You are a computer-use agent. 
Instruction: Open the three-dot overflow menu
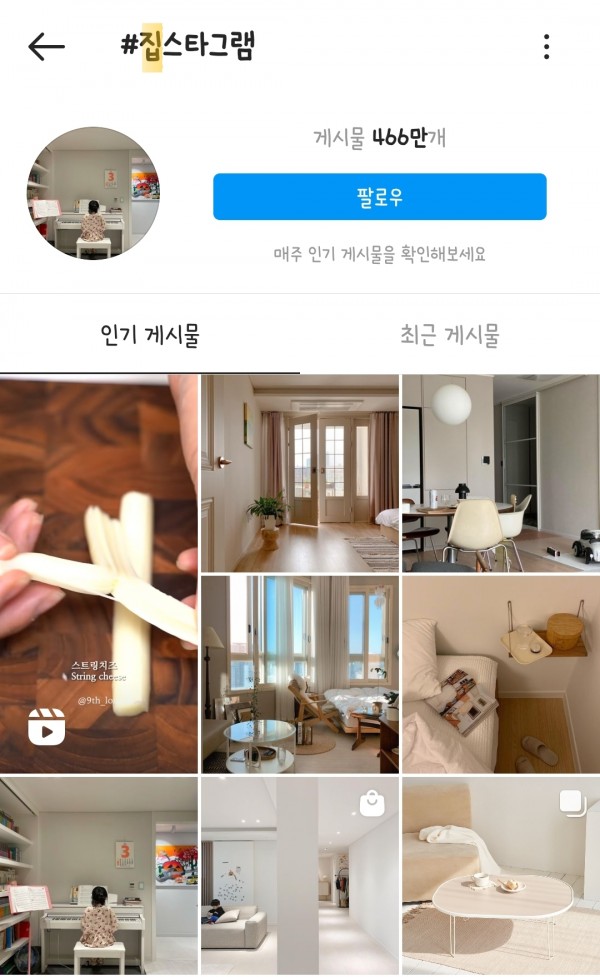coord(546,46)
